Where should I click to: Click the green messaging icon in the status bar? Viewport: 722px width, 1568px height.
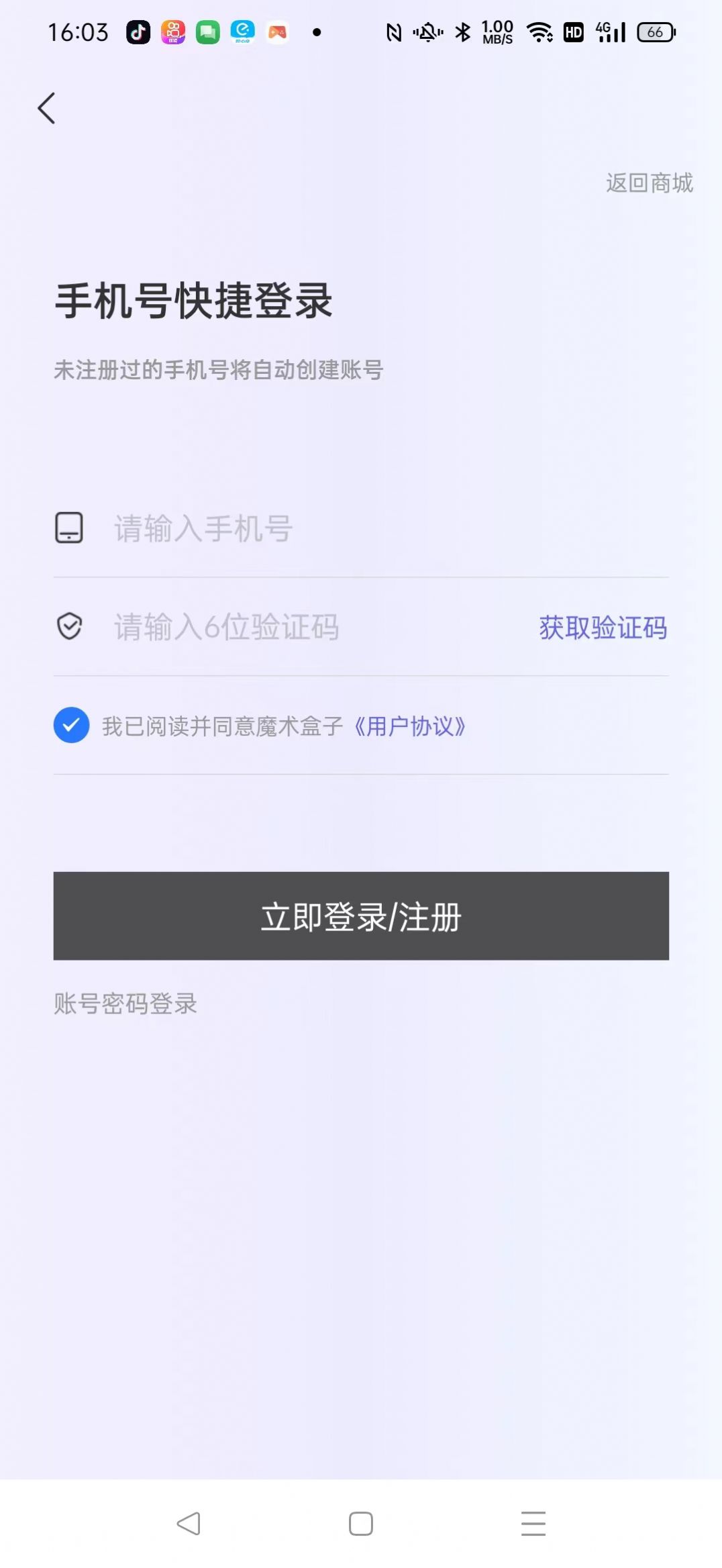click(209, 32)
